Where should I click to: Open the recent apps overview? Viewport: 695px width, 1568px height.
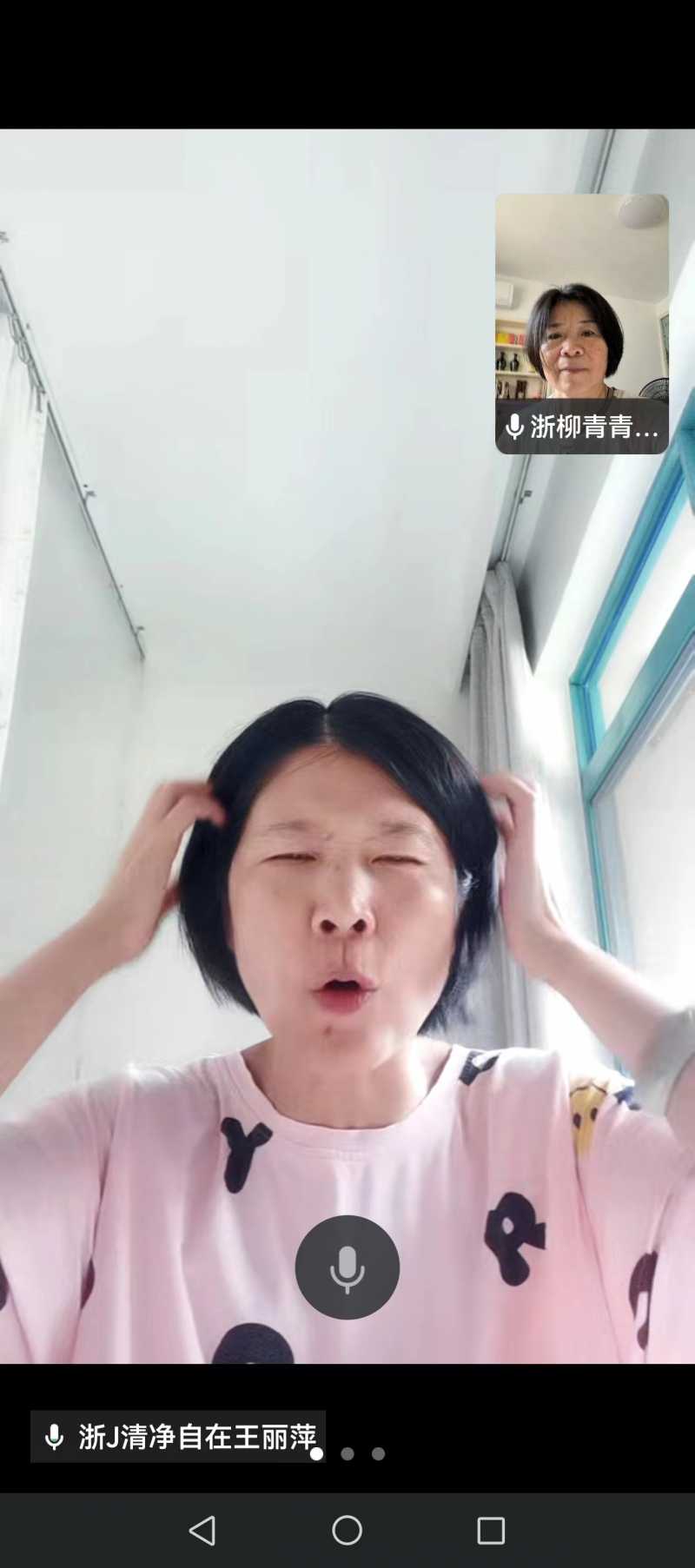[x=491, y=1530]
